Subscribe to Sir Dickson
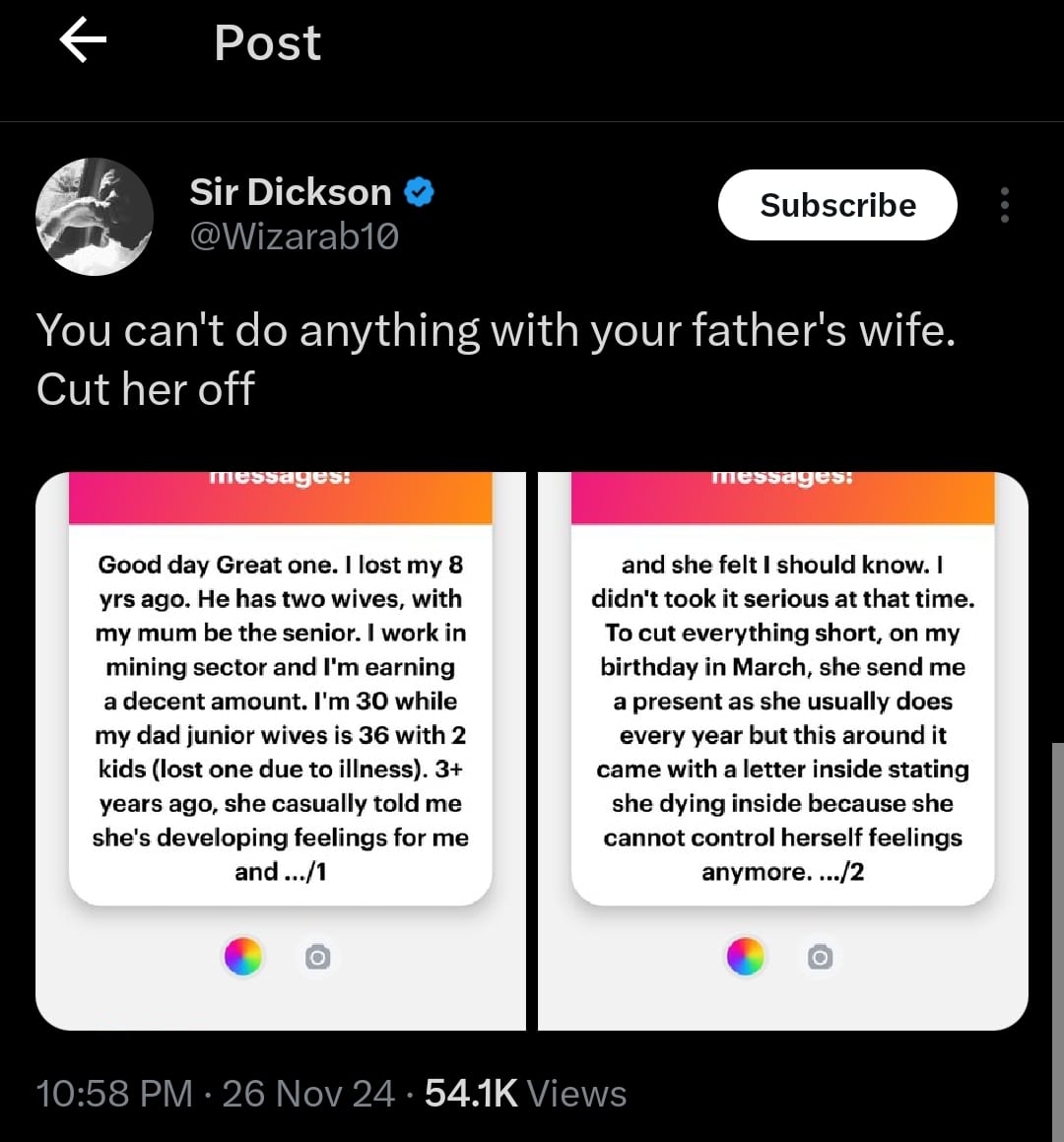 [837, 205]
